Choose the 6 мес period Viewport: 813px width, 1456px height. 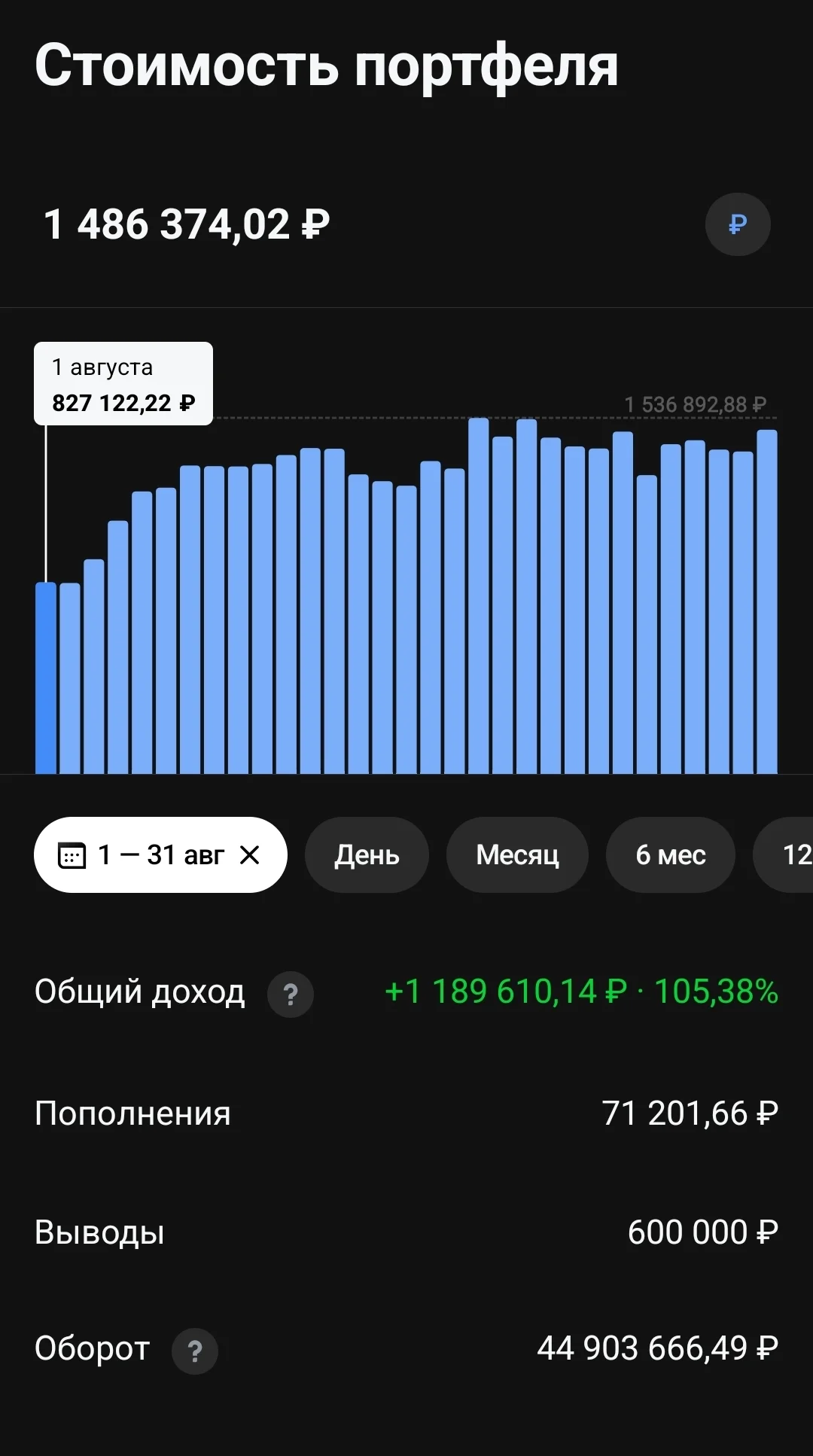(670, 854)
